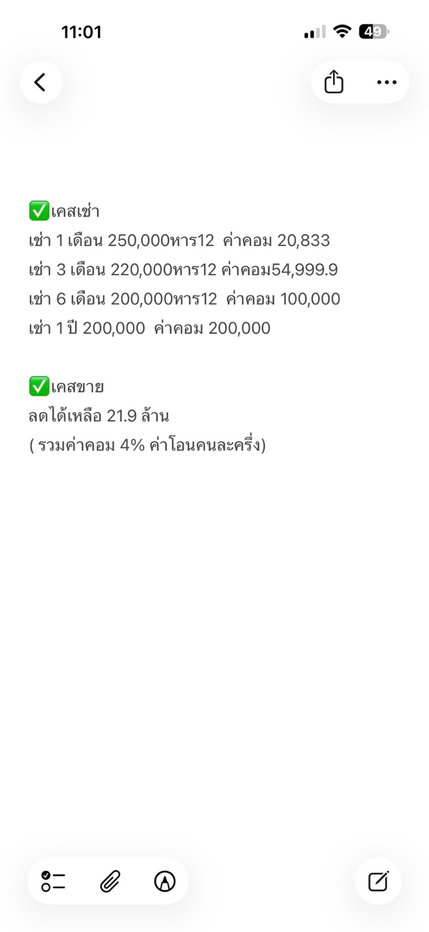Attach a file with the paperclip
This screenshot has height=932, width=429.
(110, 881)
